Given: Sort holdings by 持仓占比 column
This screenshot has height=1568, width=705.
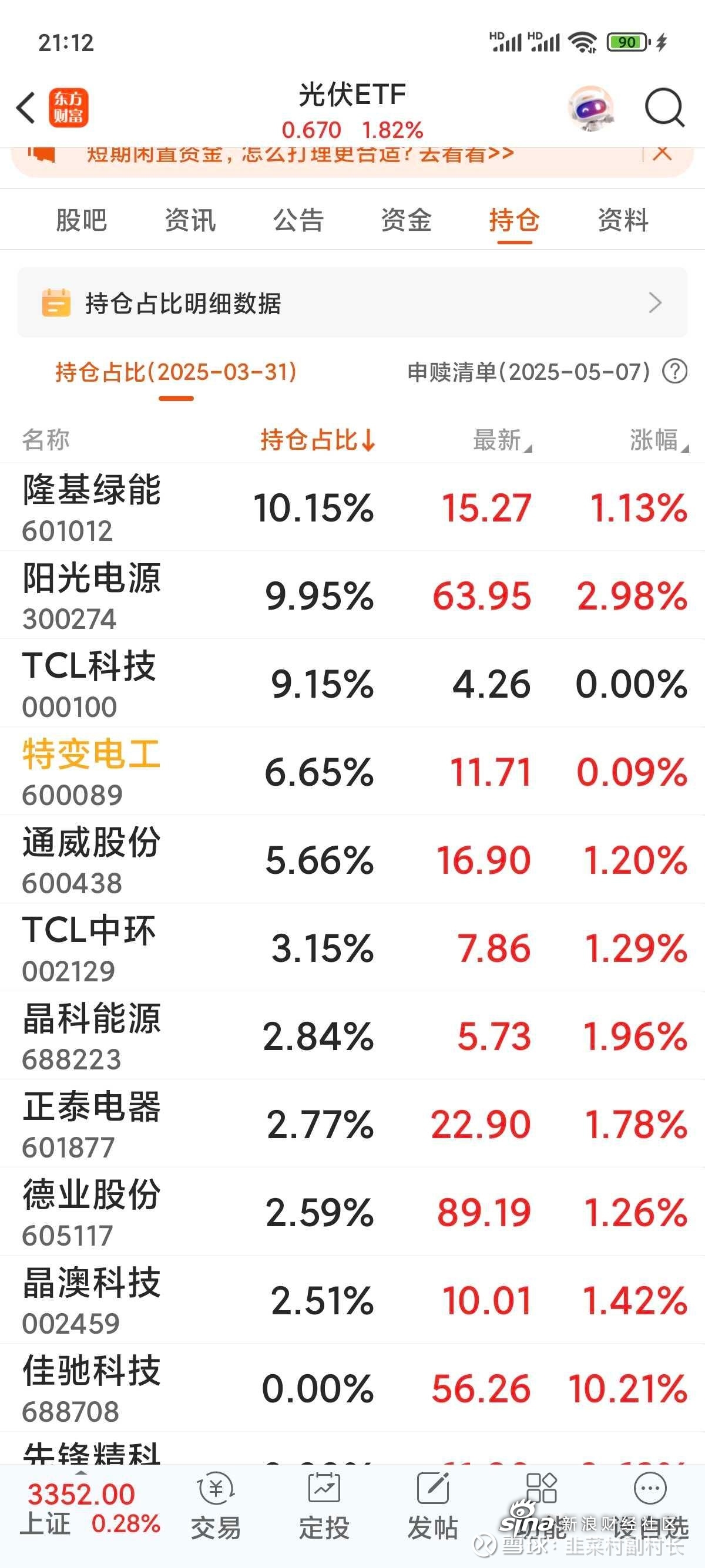Looking at the screenshot, I should 318,439.
